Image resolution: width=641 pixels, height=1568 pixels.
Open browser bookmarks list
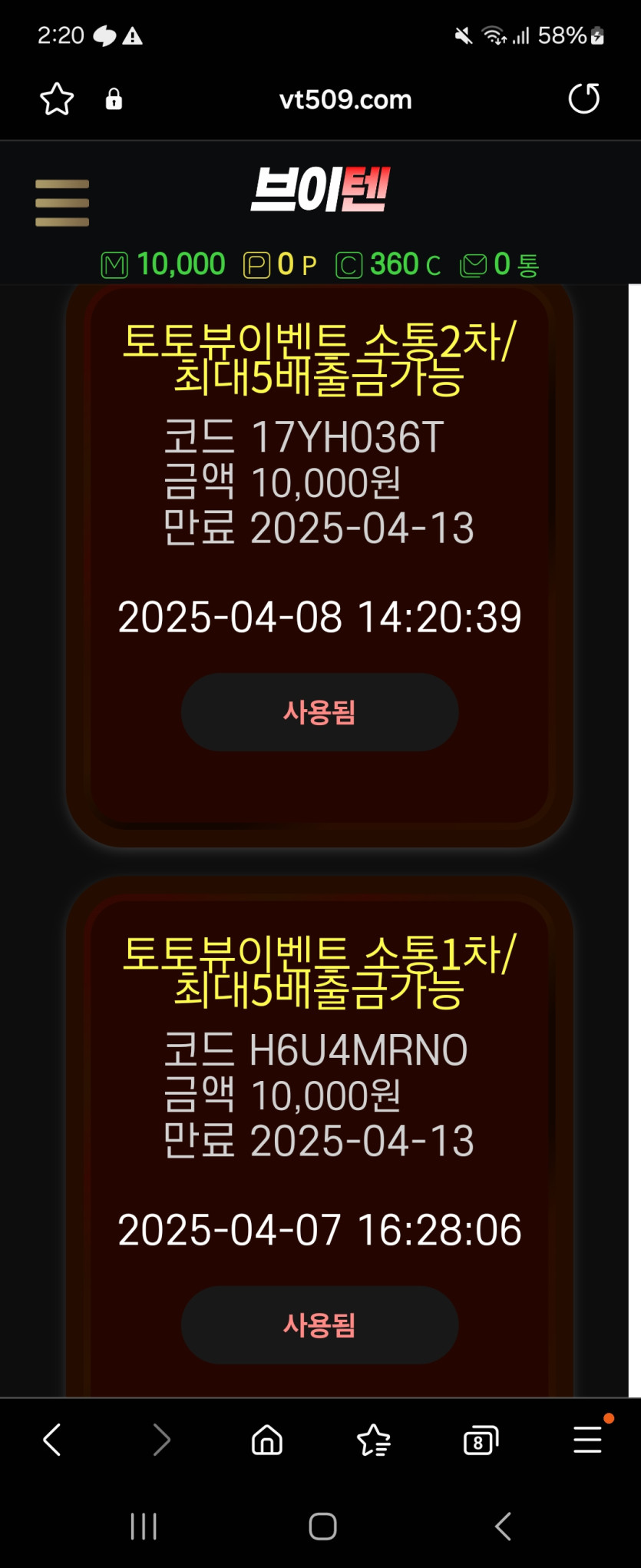pos(374,1440)
